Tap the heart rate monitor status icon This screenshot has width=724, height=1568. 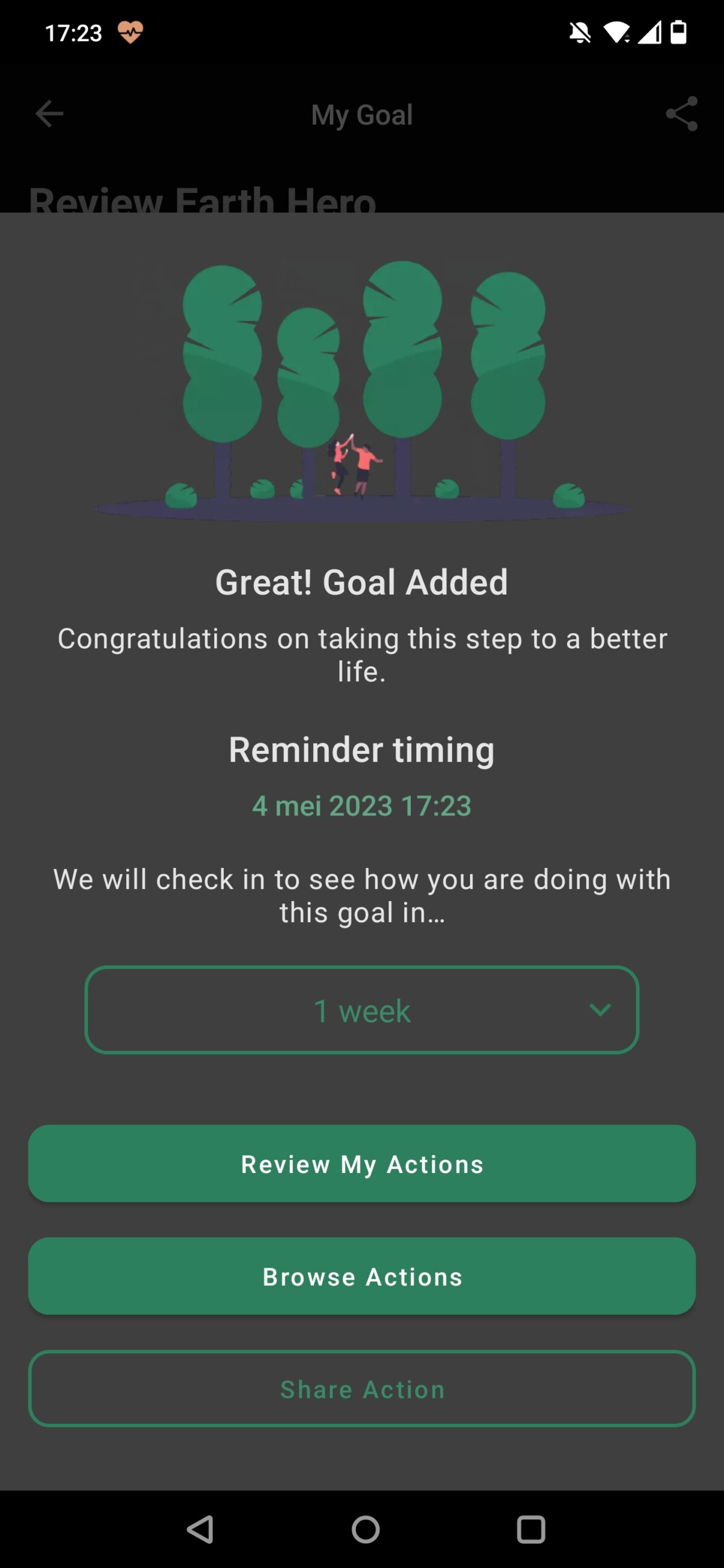tap(132, 31)
